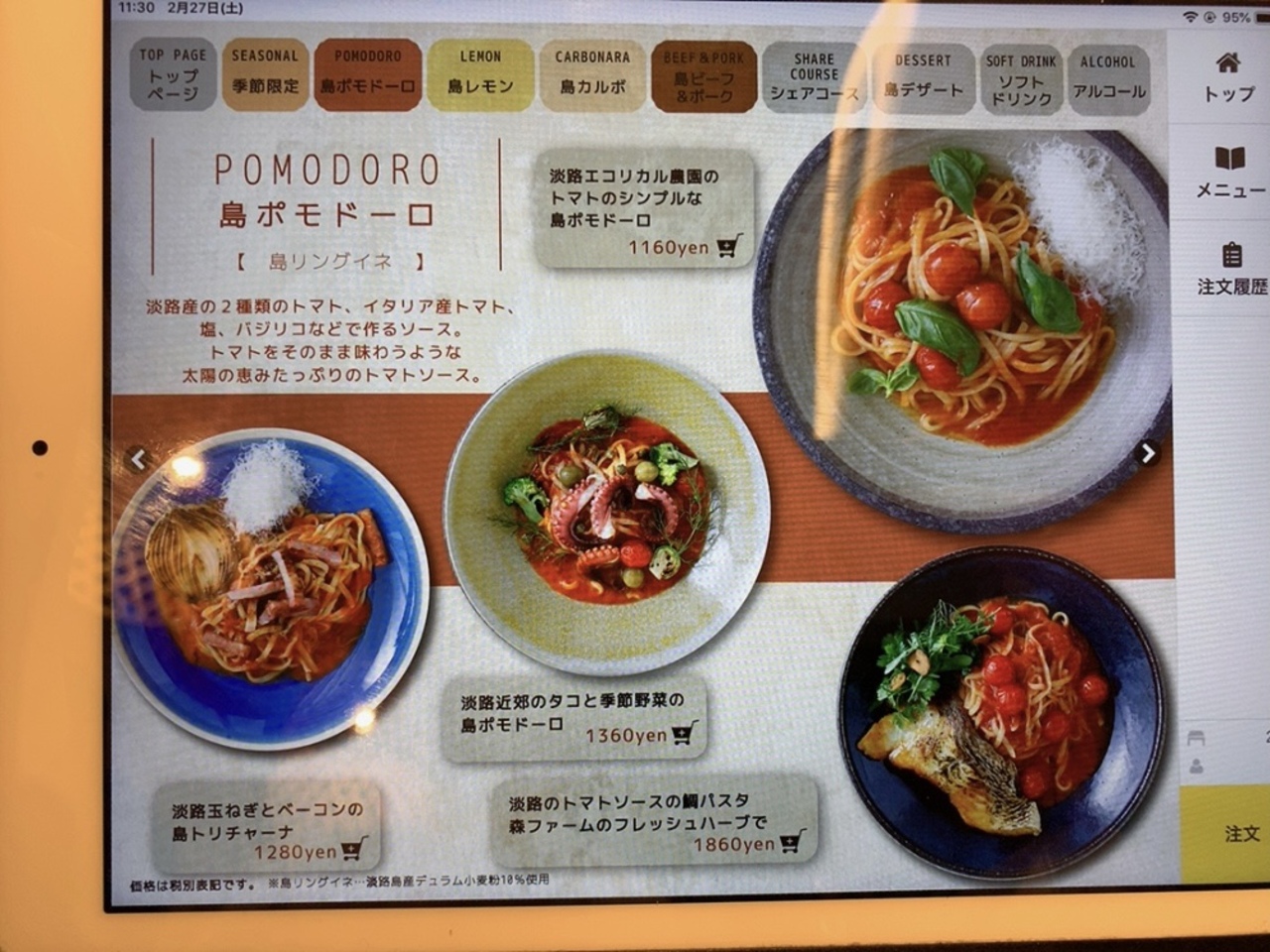View order history 注文履歴
Viewport: 1270px width, 952px height.
pos(1231,269)
